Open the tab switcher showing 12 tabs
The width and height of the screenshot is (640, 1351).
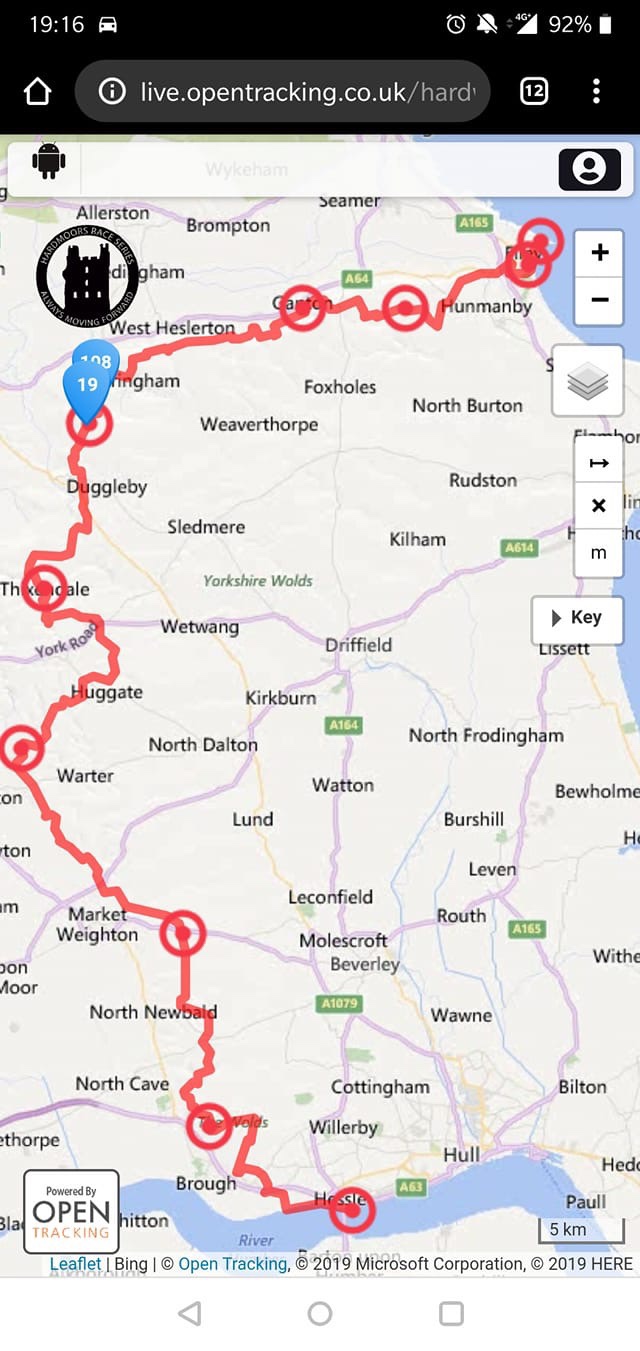[x=534, y=92]
